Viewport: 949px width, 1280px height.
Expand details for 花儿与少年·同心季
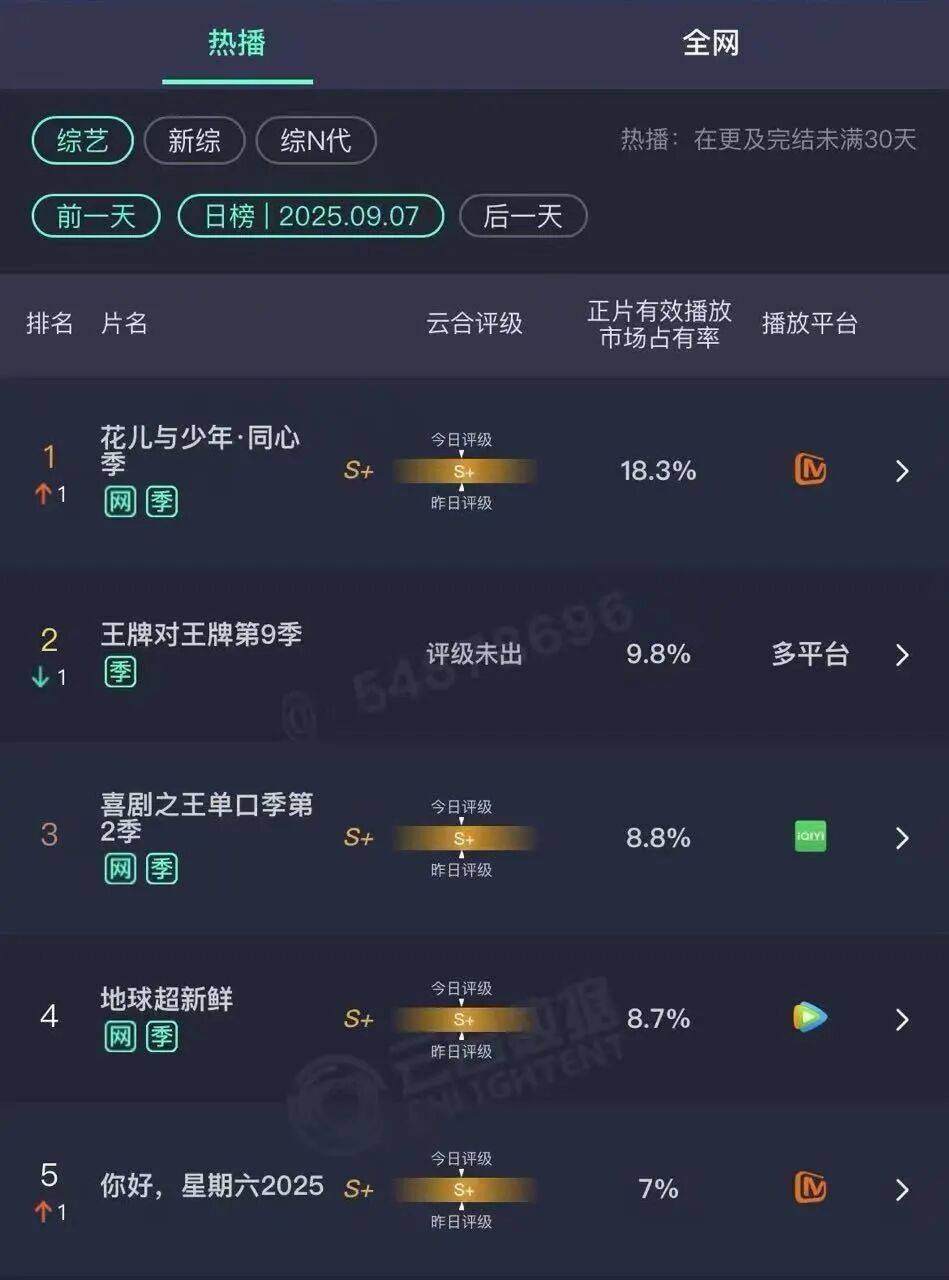[902, 470]
